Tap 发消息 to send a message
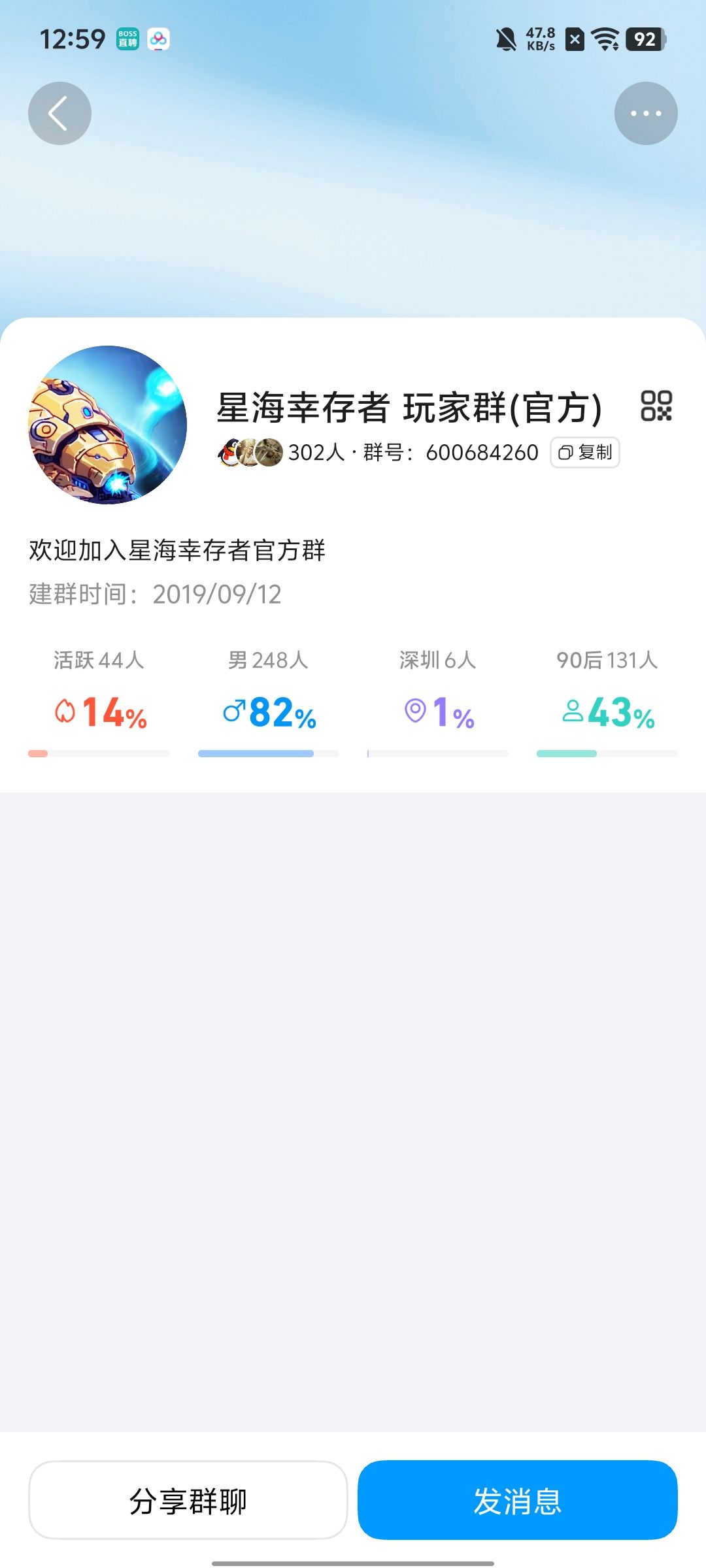The height and width of the screenshot is (1568, 706). coord(517,1500)
